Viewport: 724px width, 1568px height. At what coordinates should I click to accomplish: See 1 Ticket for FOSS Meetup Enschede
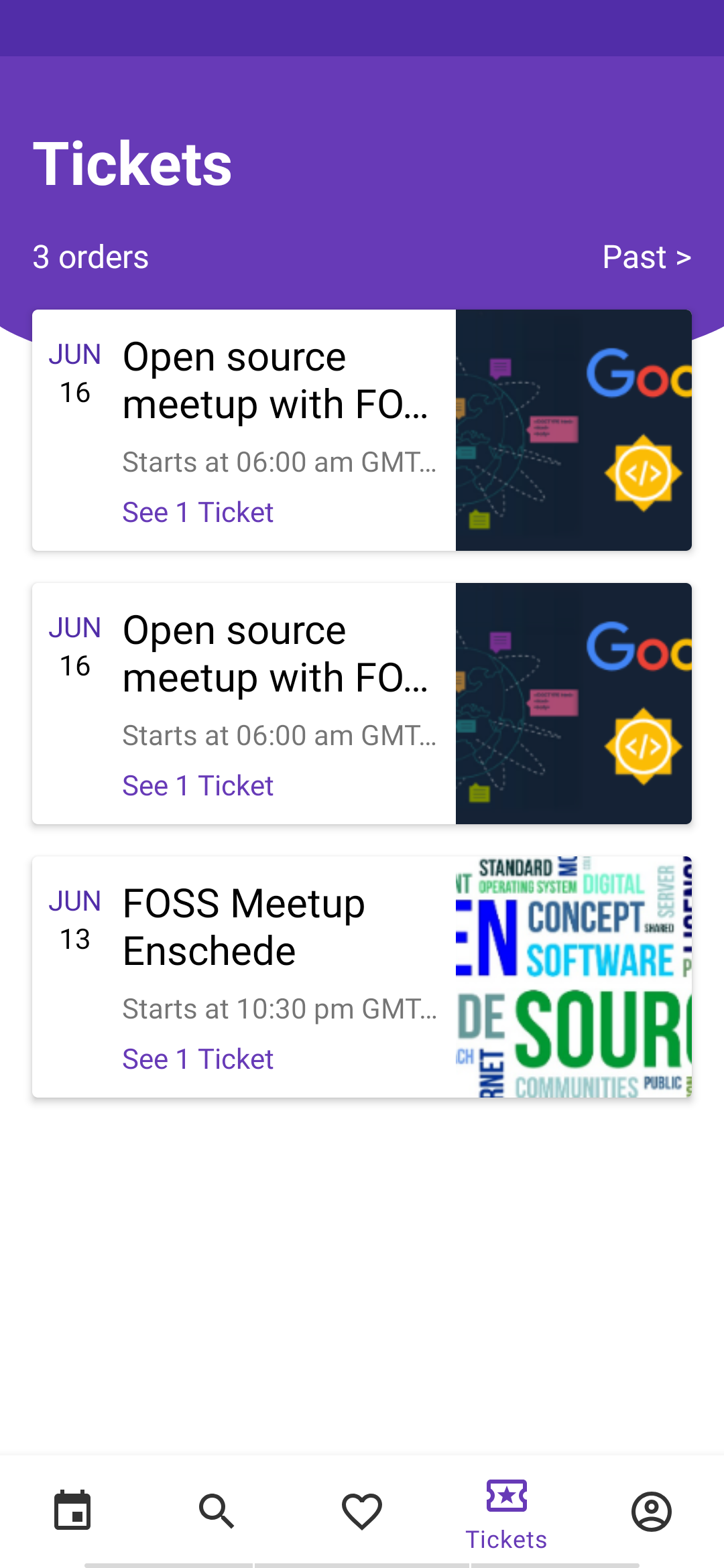click(x=198, y=1059)
